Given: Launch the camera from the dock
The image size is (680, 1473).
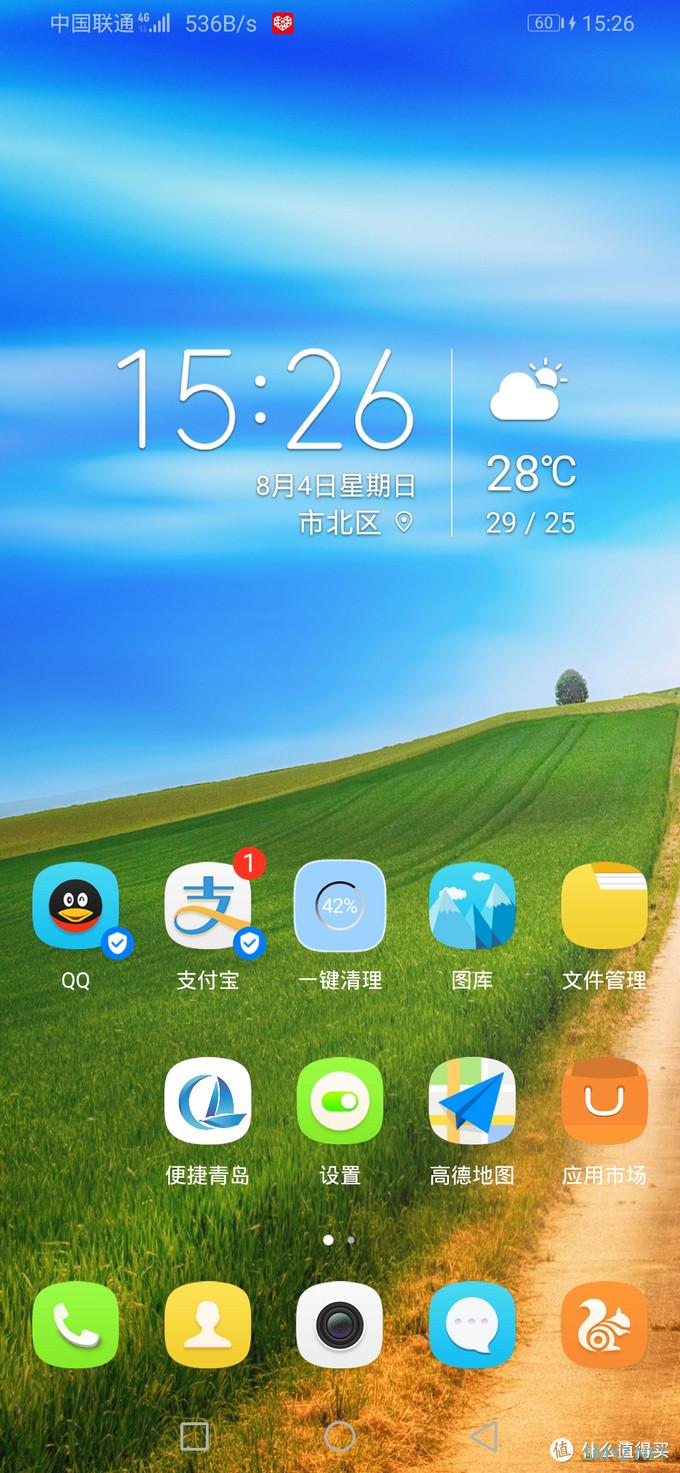Looking at the screenshot, I should 340,1324.
